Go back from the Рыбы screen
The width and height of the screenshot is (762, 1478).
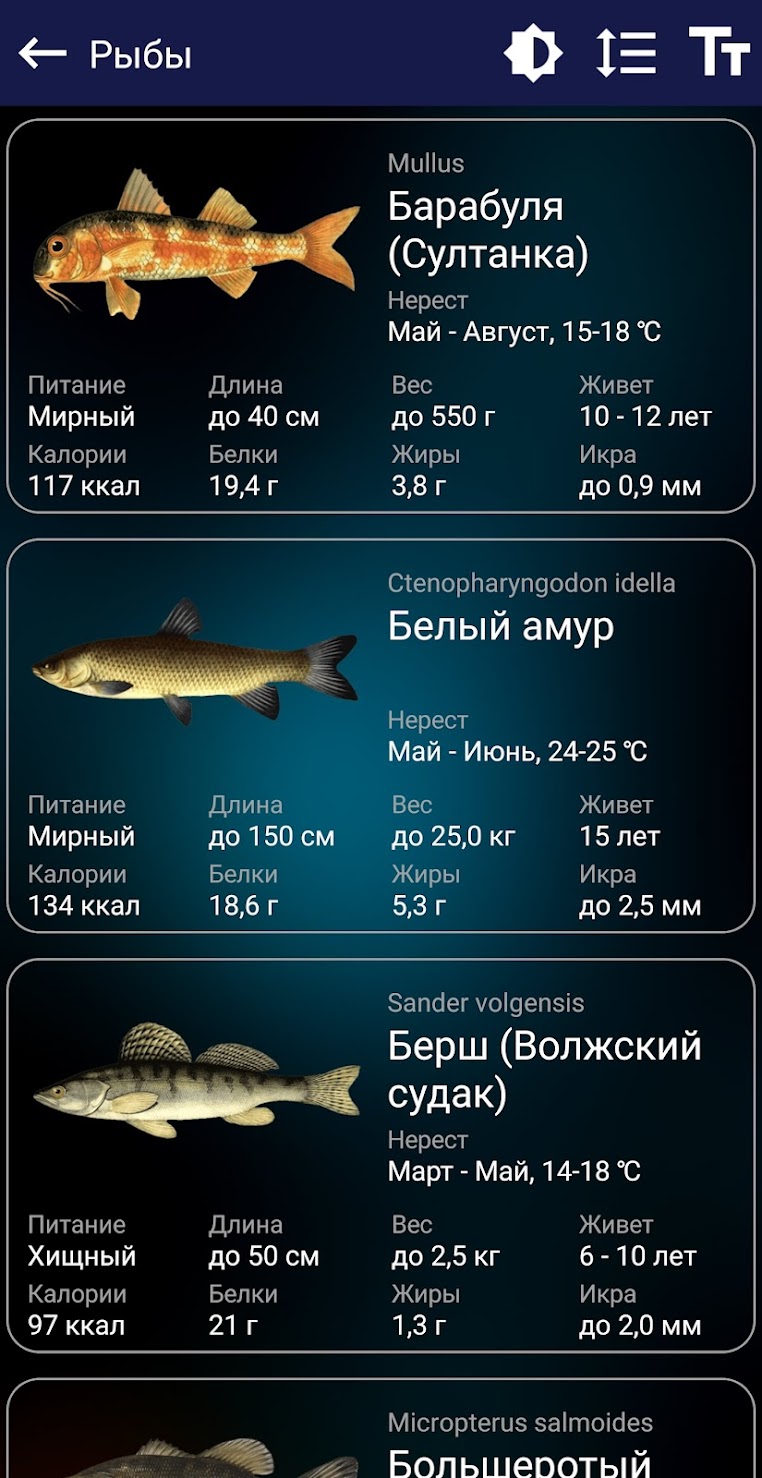(42, 54)
